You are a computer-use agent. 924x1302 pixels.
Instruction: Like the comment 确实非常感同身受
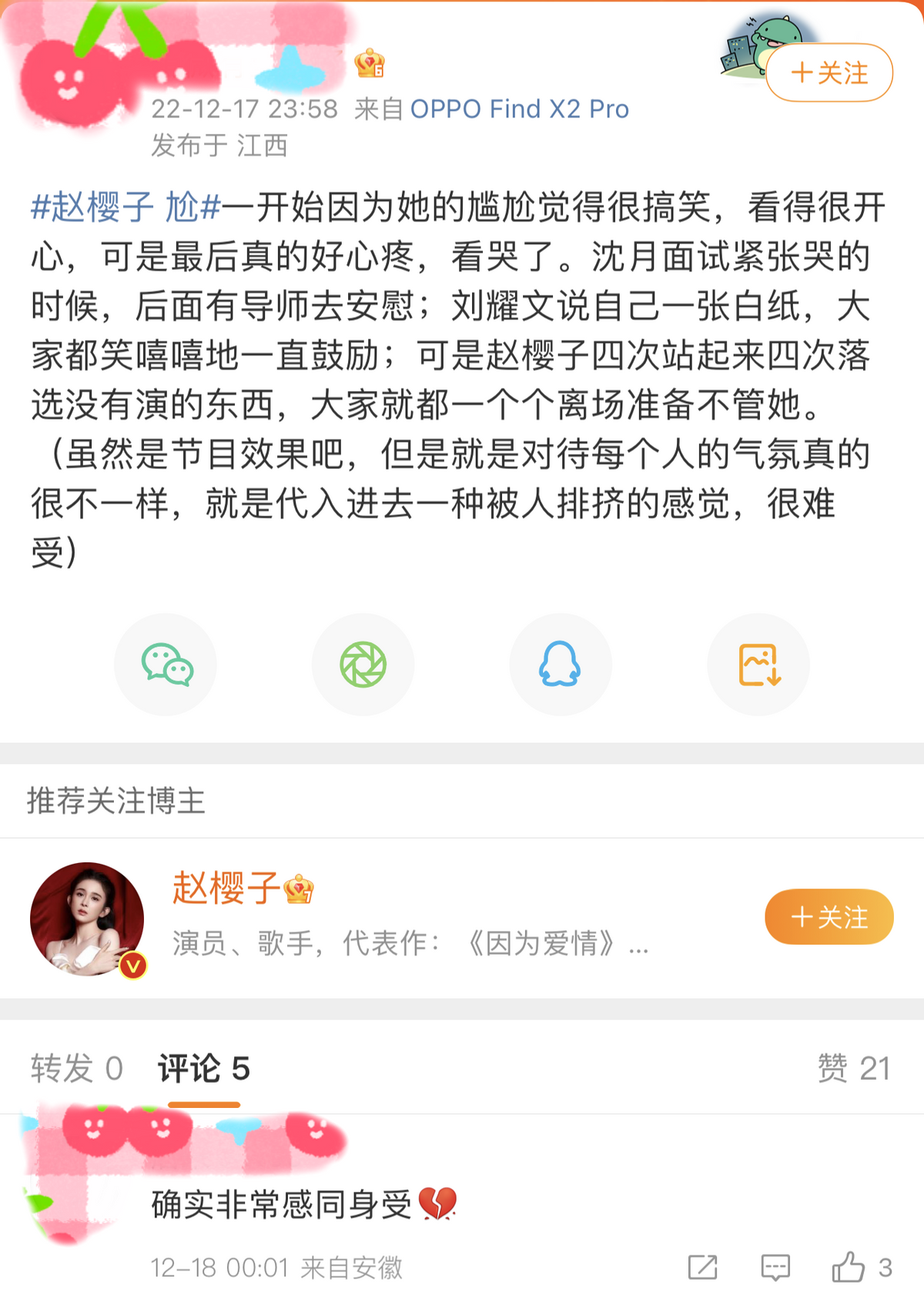click(849, 1267)
